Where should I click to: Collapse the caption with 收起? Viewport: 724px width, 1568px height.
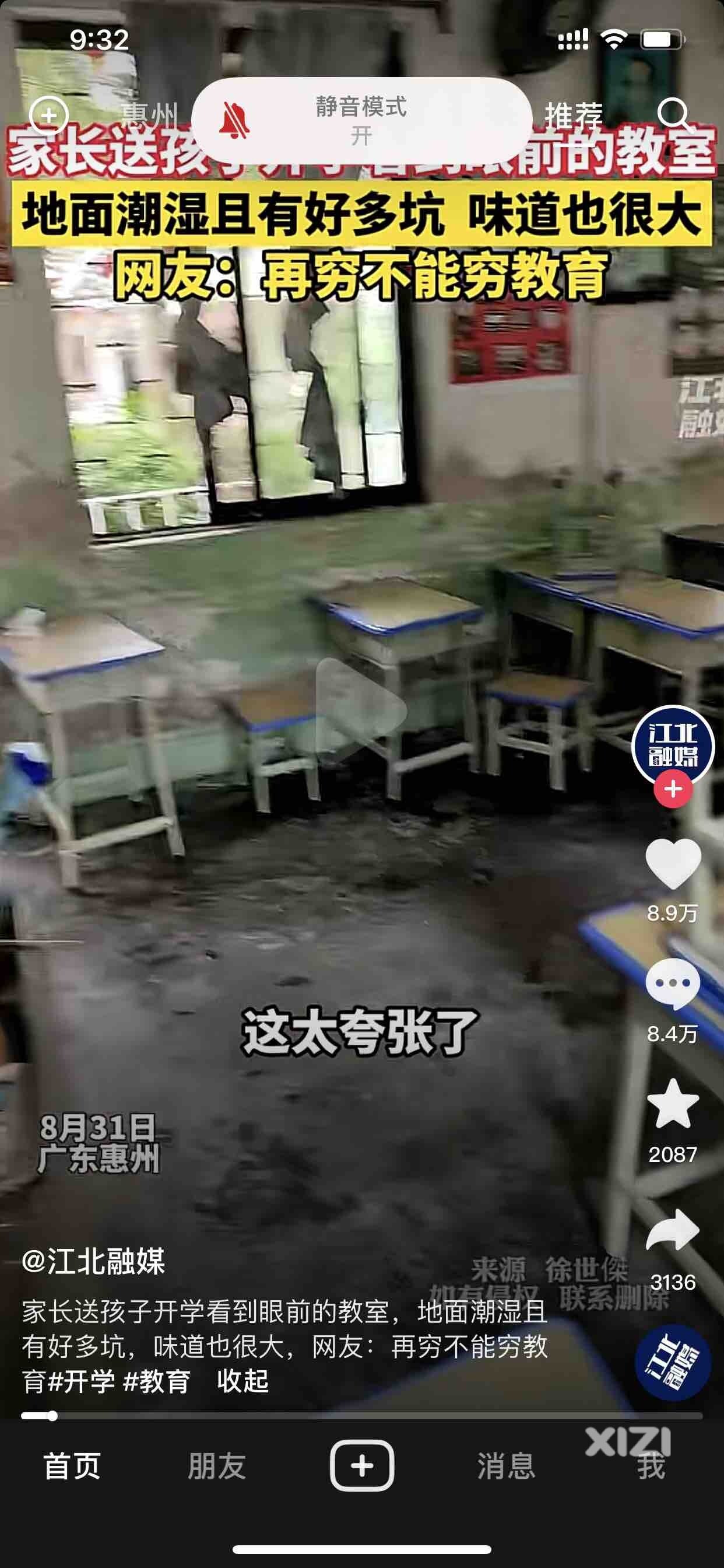point(242,1381)
